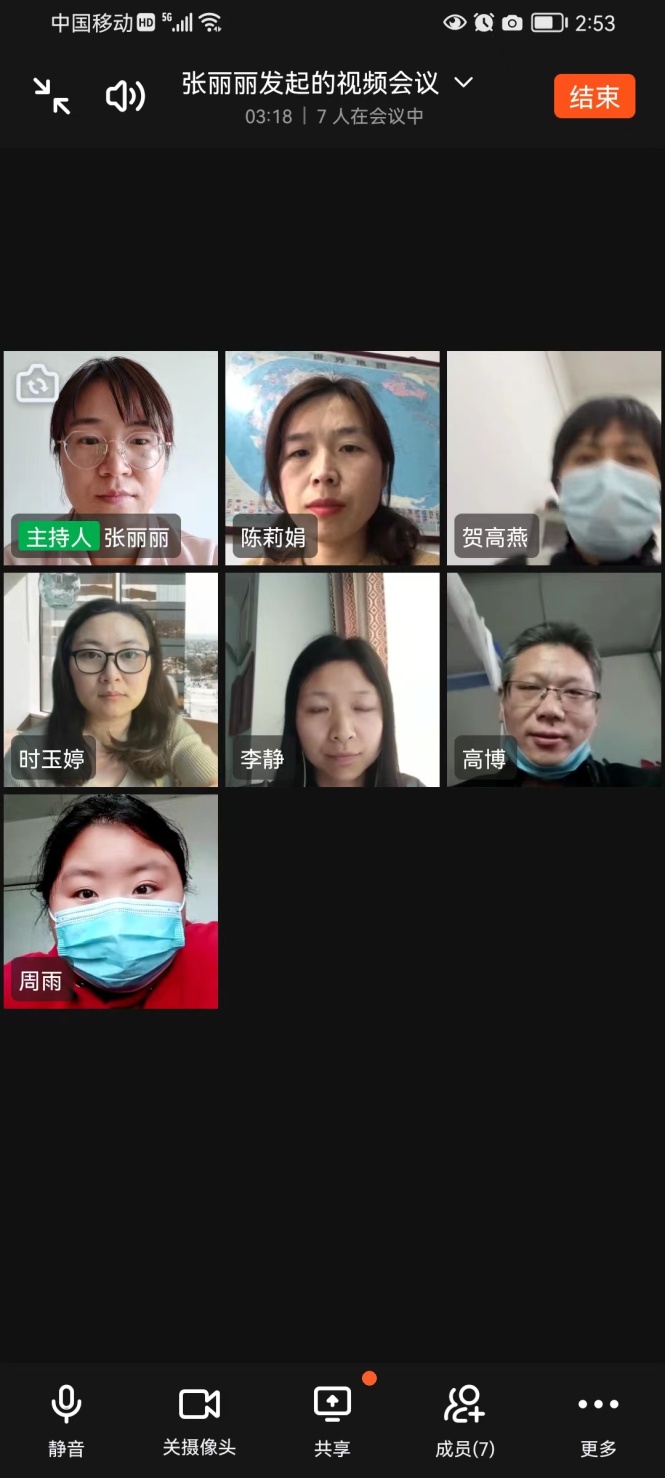Open the 更多 options menu
665x1478 pixels.
pyautogui.click(x=598, y=1419)
